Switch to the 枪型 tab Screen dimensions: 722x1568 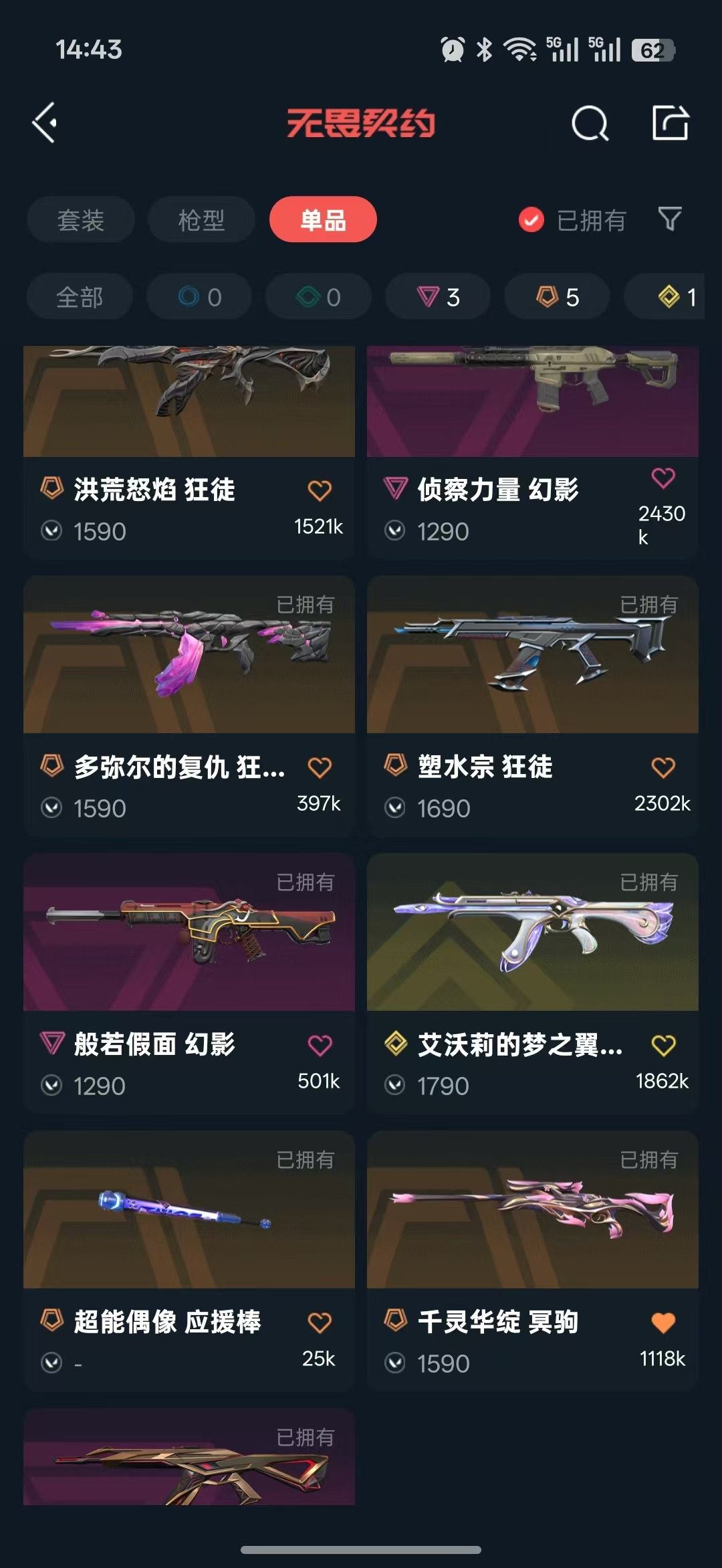[201, 220]
